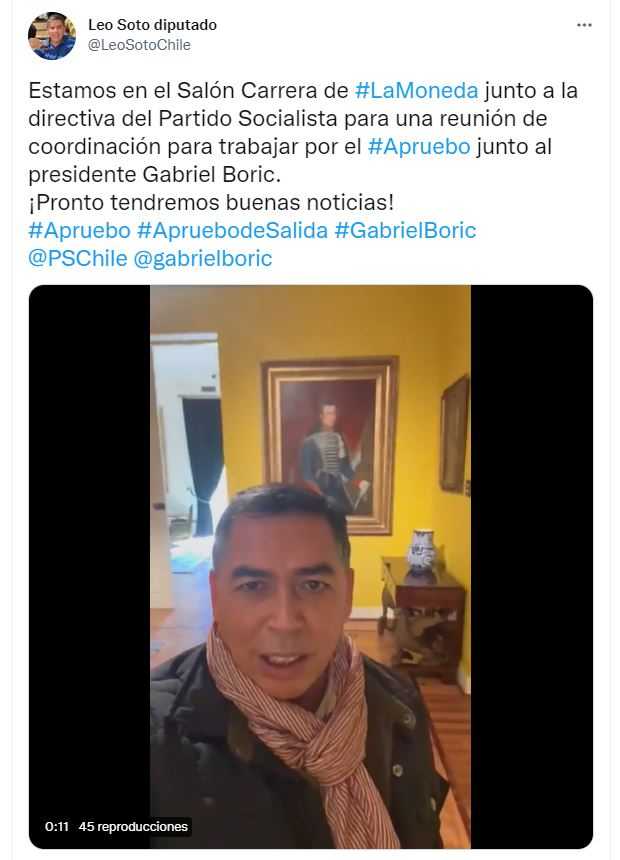Open the #ApruebodeSalida hashtag
This screenshot has width=620, height=860.
pyautogui.click(x=232, y=230)
